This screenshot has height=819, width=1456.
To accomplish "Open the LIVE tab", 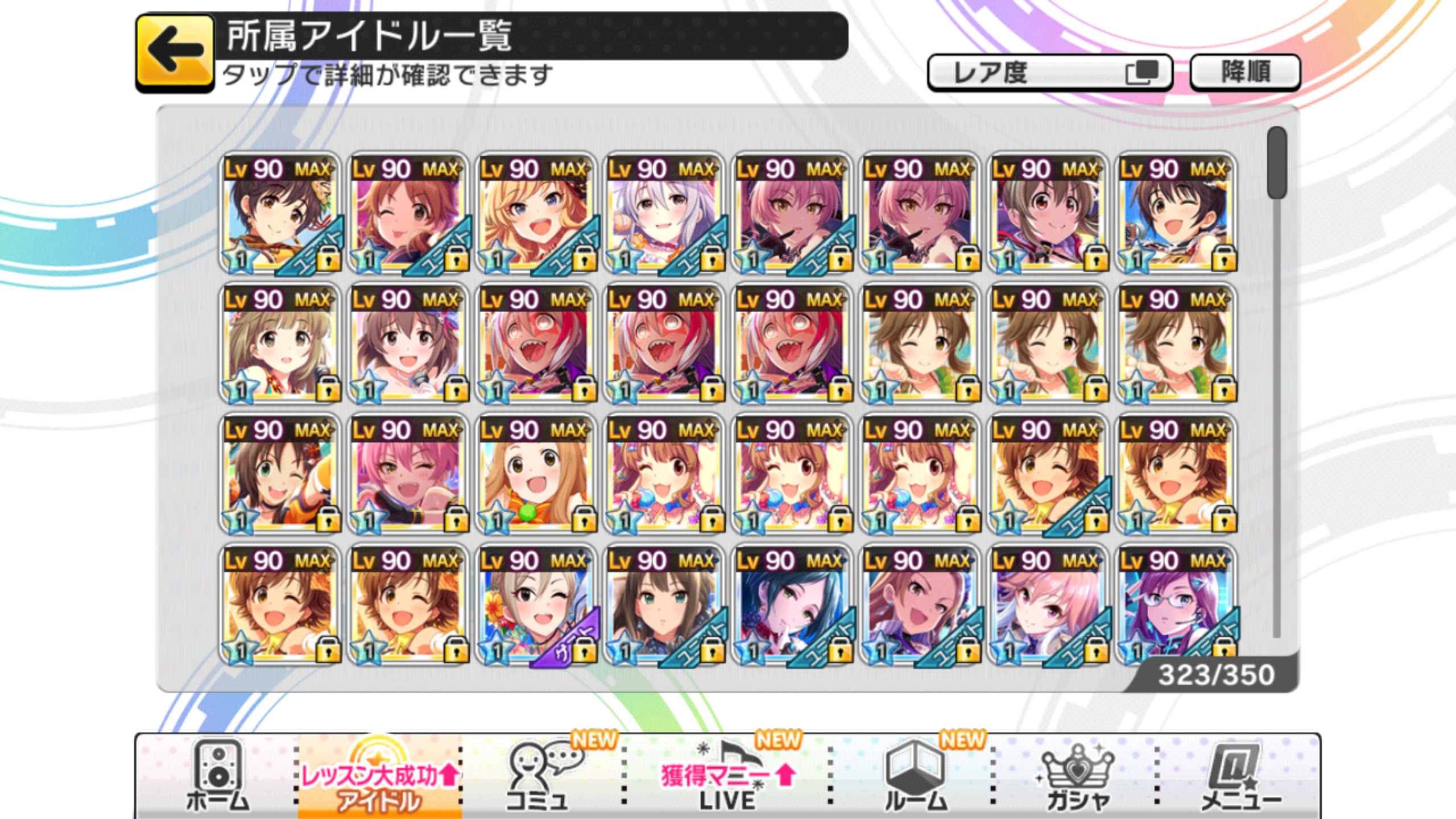I will 727,776.
